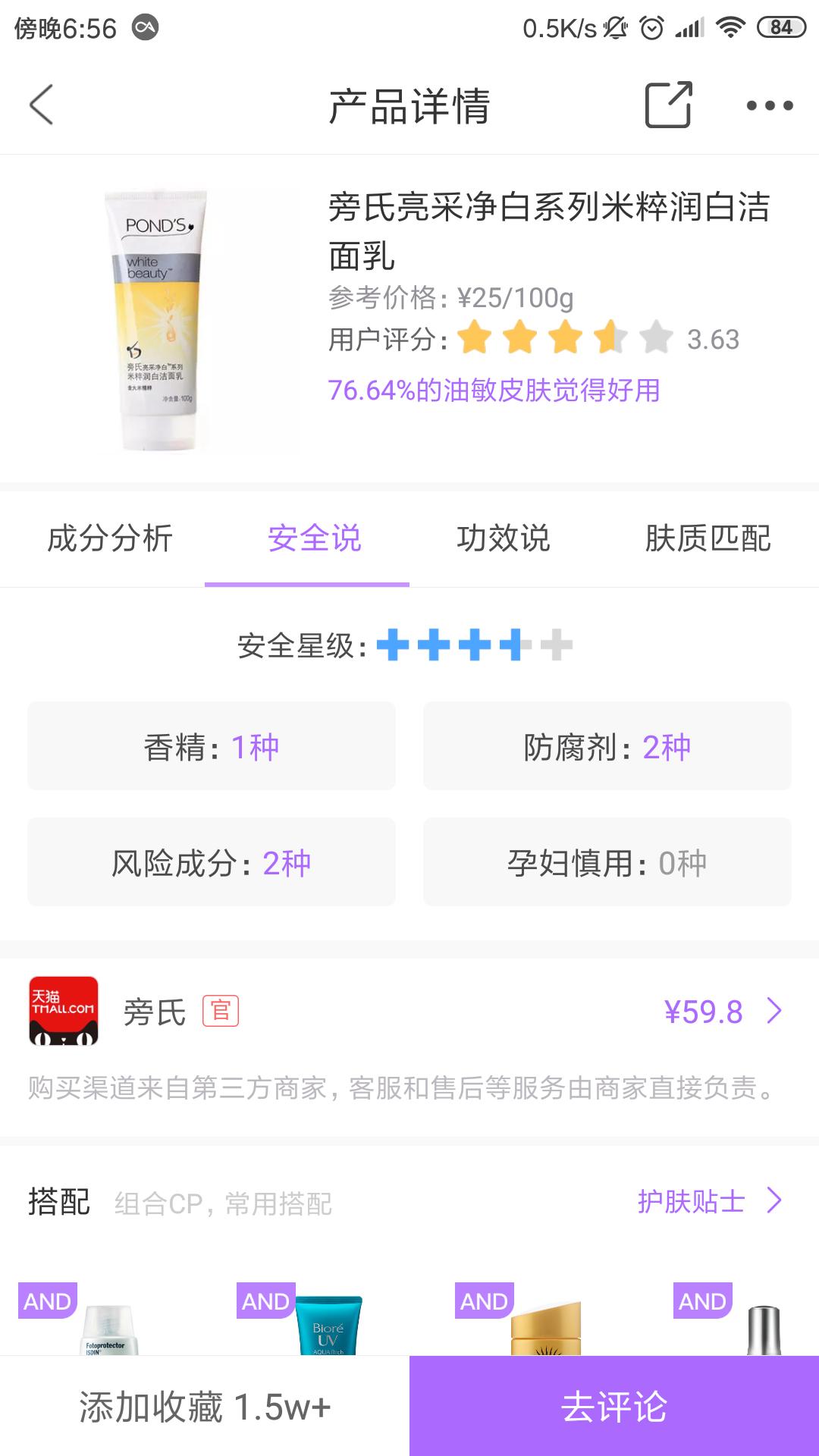Select the 香精: 1种 fragrance card
This screenshot has width=819, height=1456.
(x=211, y=745)
